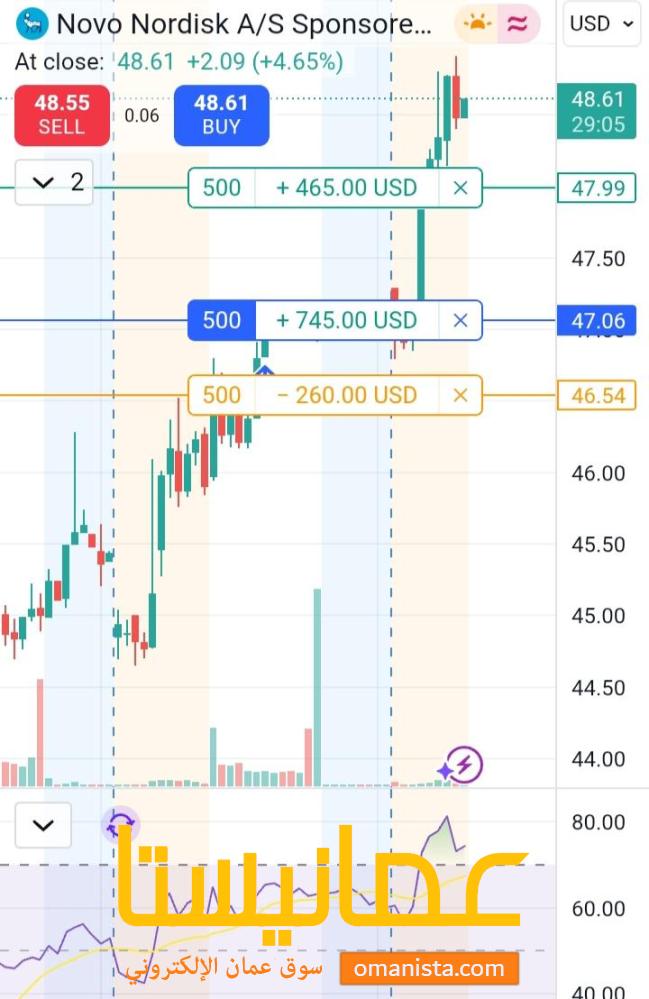Tap the purple circular arrows icon
This screenshot has width=649, height=999.
(121, 825)
